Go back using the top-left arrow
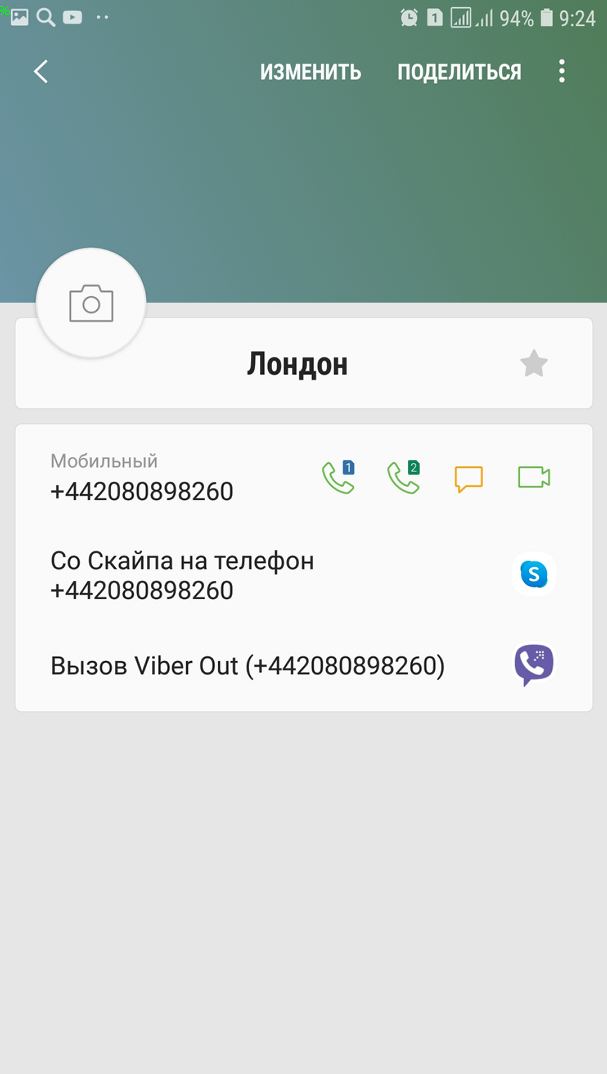The height and width of the screenshot is (1074, 607). tap(41, 71)
